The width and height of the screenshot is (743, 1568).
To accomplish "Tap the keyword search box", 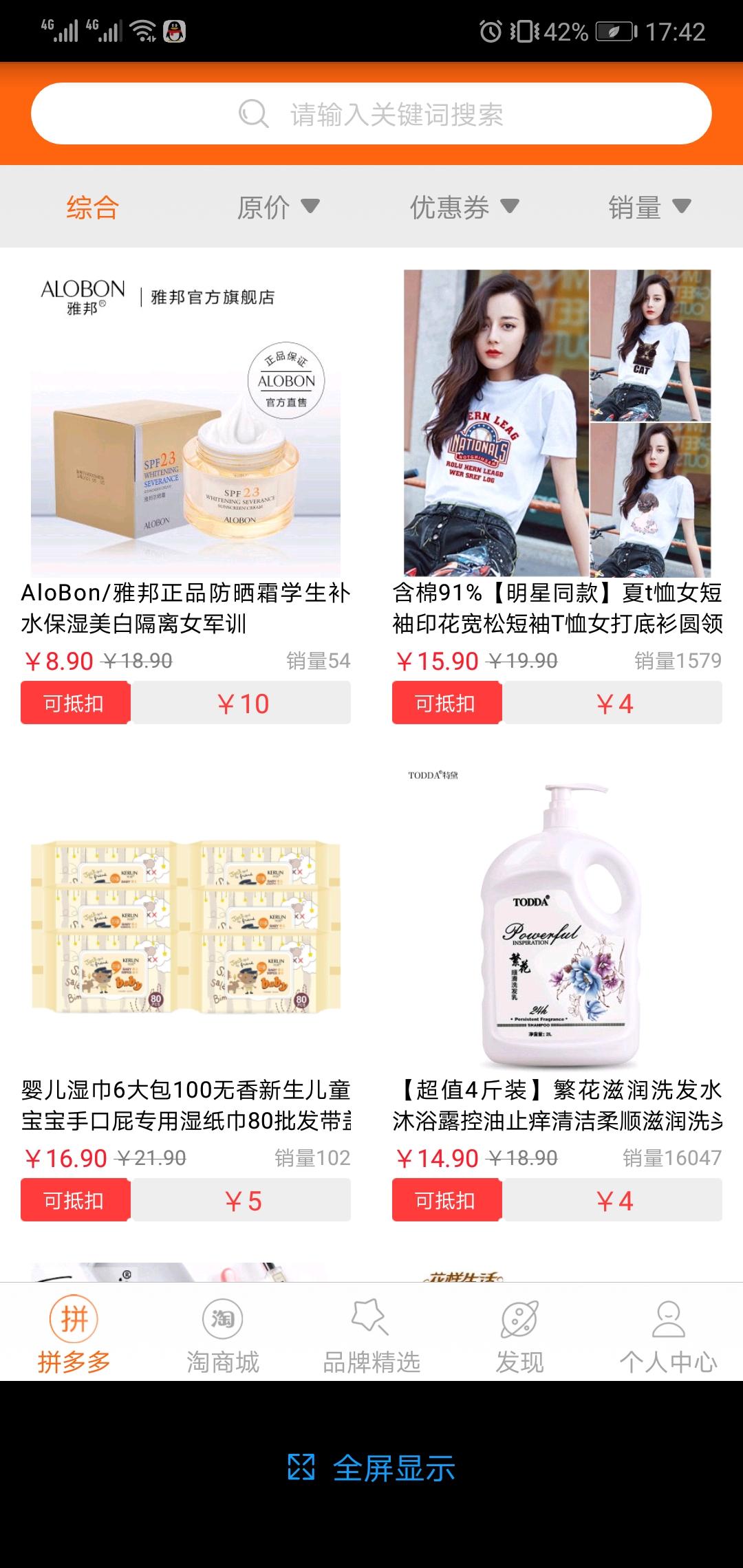I will pyautogui.click(x=371, y=114).
